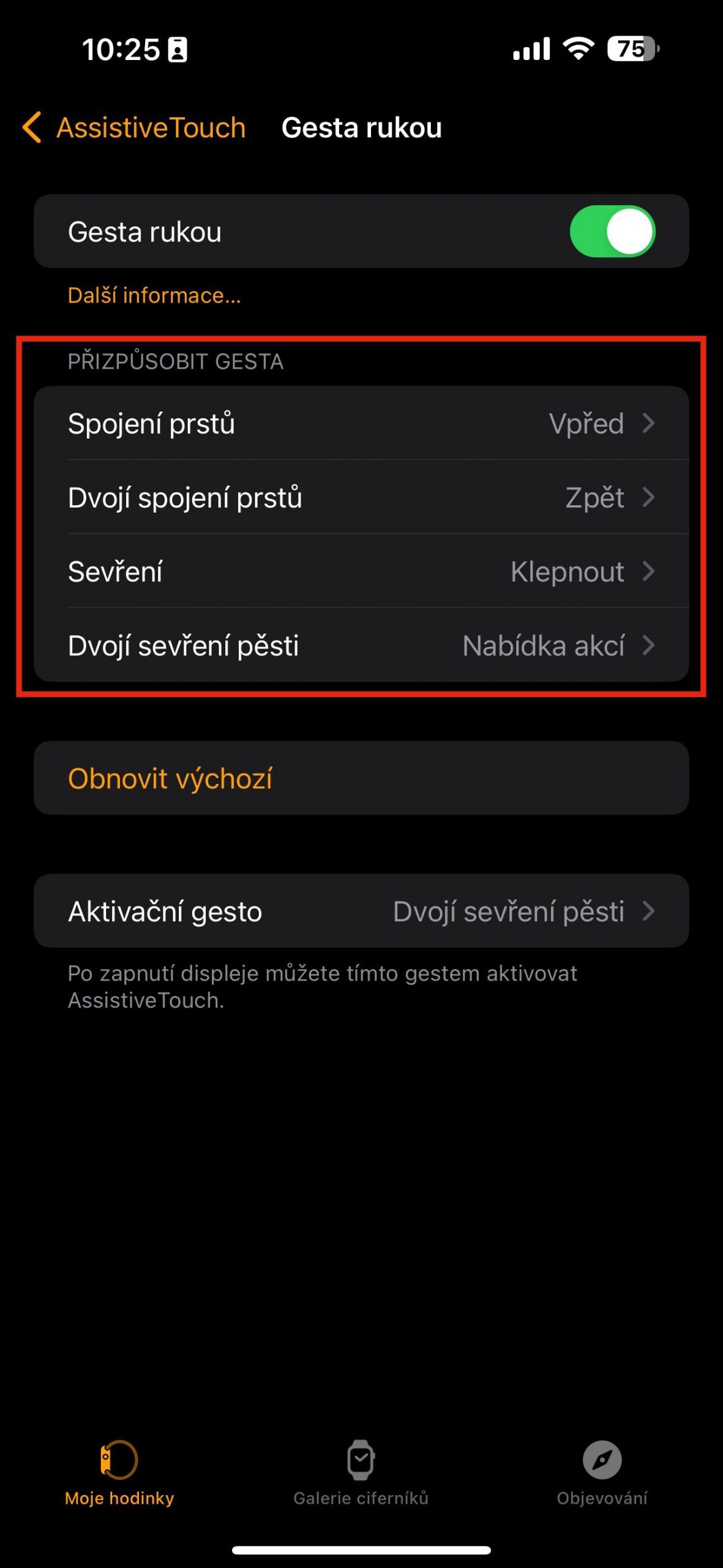
Task: Open the Aktivační gesto setting
Action: click(x=361, y=911)
